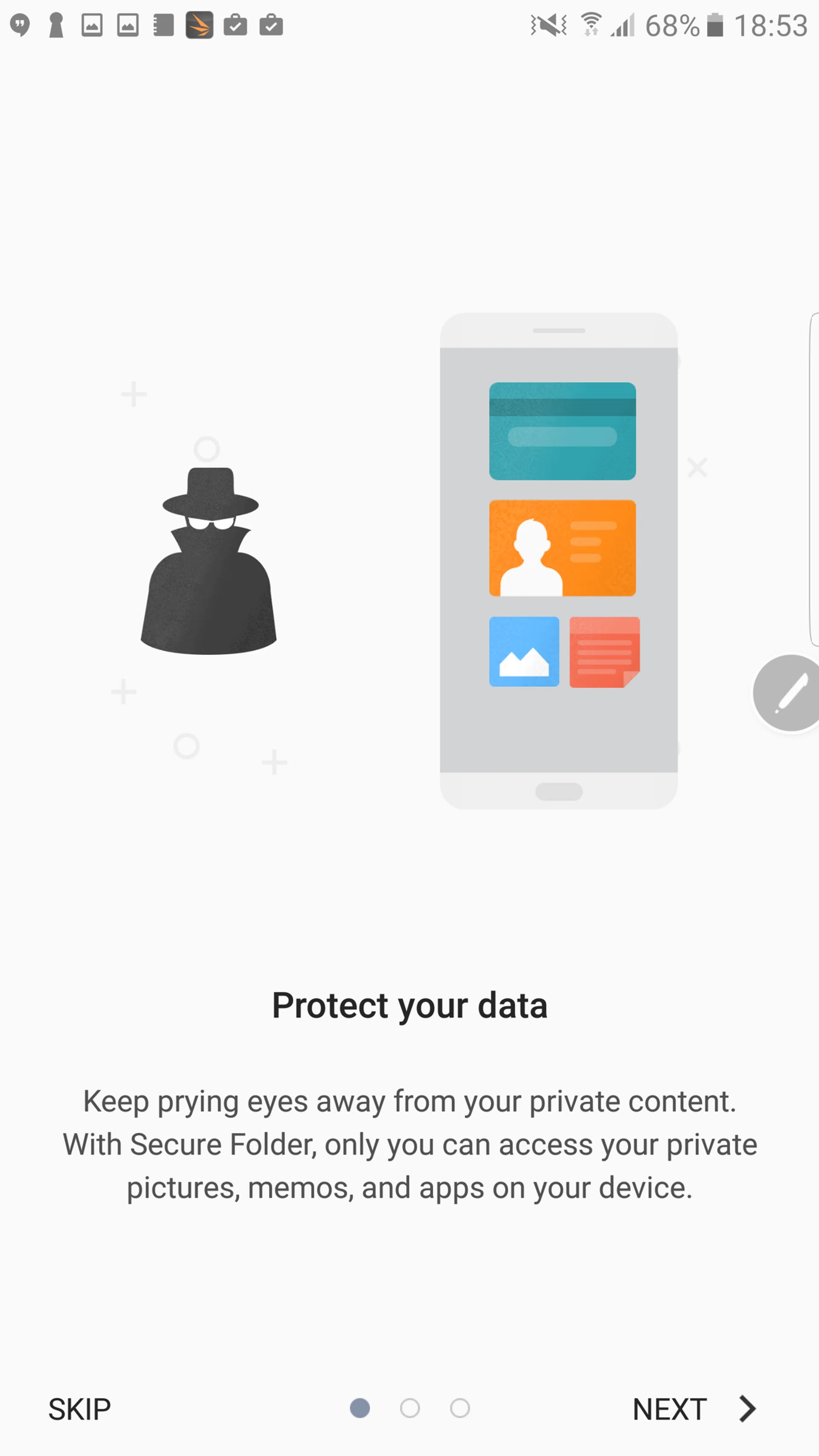Go to the next intro page
Image resolution: width=819 pixels, height=1456 pixels.
pyautogui.click(x=694, y=1409)
